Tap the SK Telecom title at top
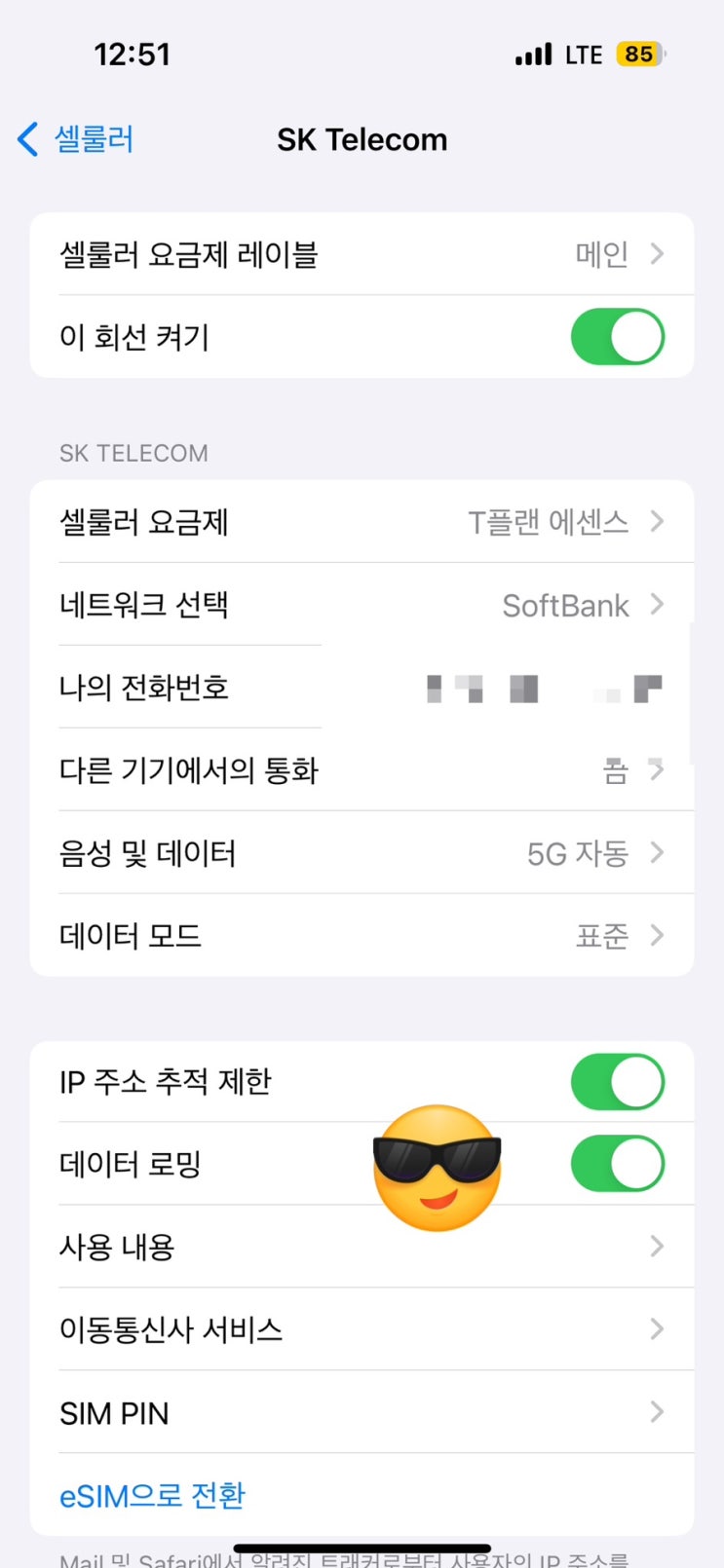724x1568 pixels. click(x=362, y=139)
